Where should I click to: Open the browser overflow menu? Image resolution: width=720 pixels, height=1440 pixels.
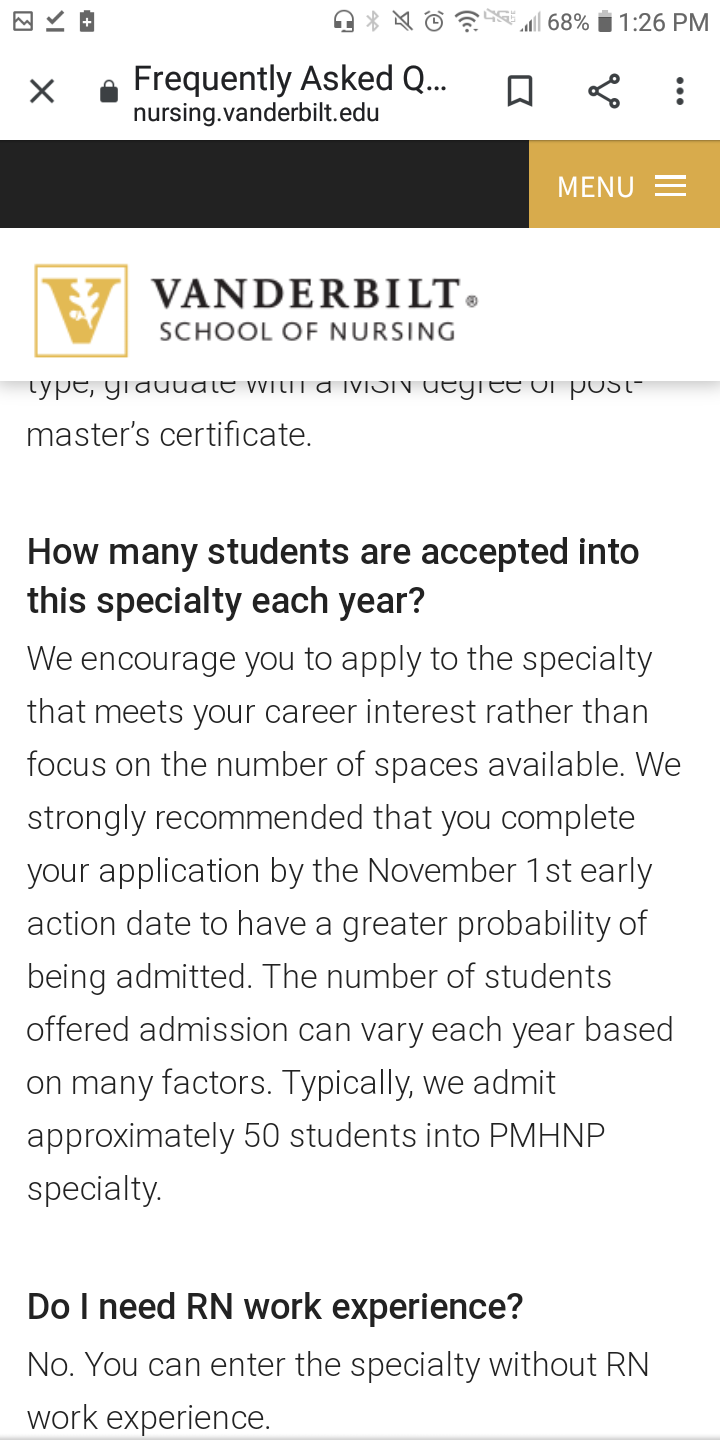(680, 92)
